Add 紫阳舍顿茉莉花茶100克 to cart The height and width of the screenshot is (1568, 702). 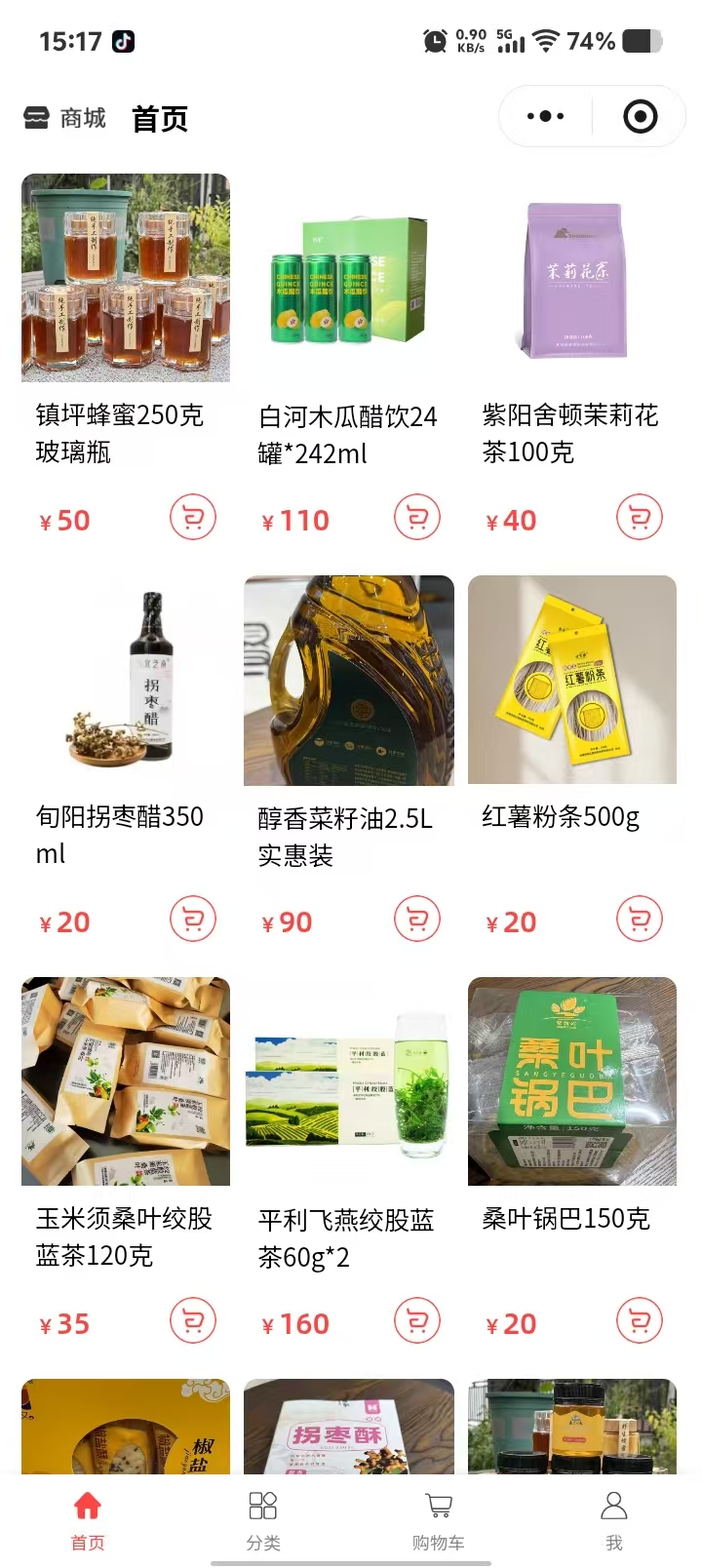[x=640, y=518]
